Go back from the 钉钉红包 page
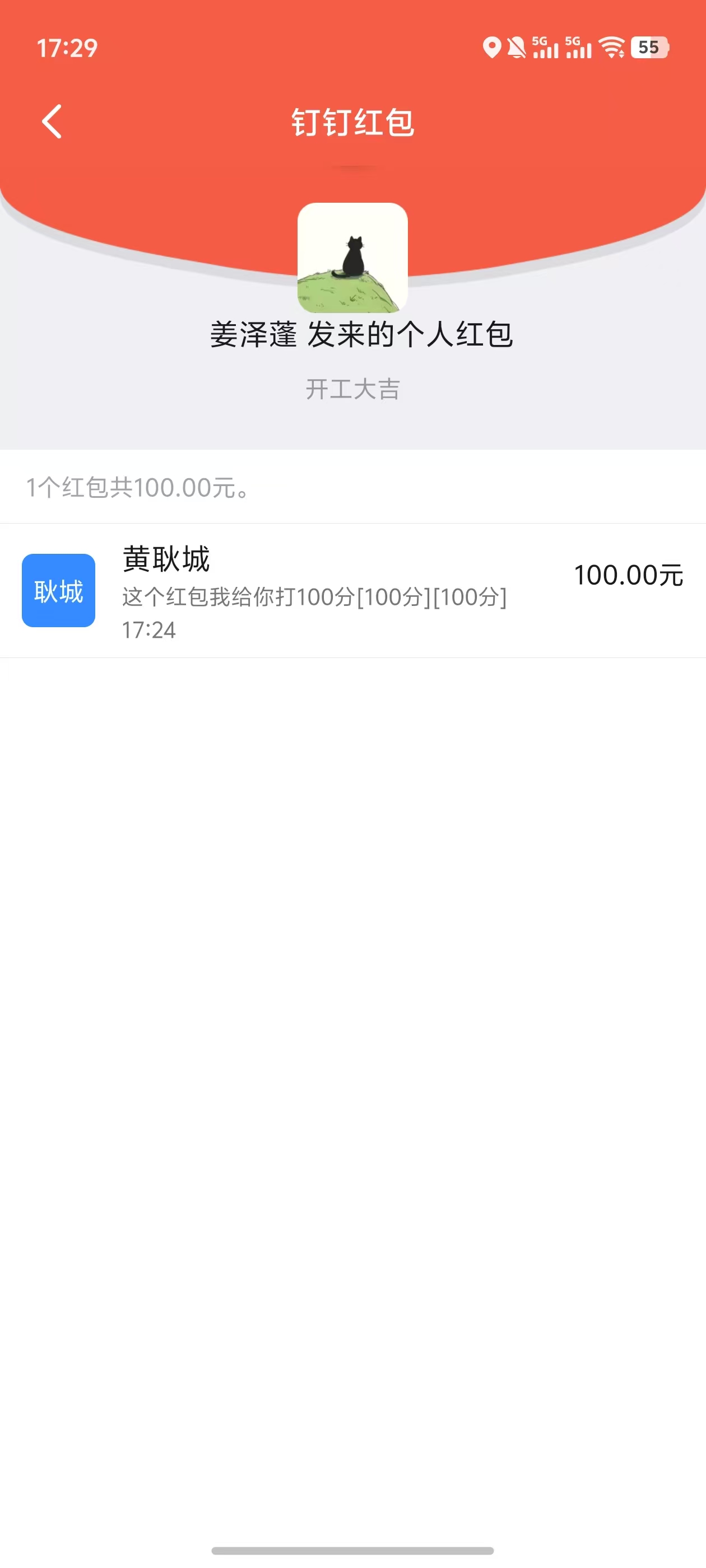Screen dimensions: 706x1568 [52, 122]
